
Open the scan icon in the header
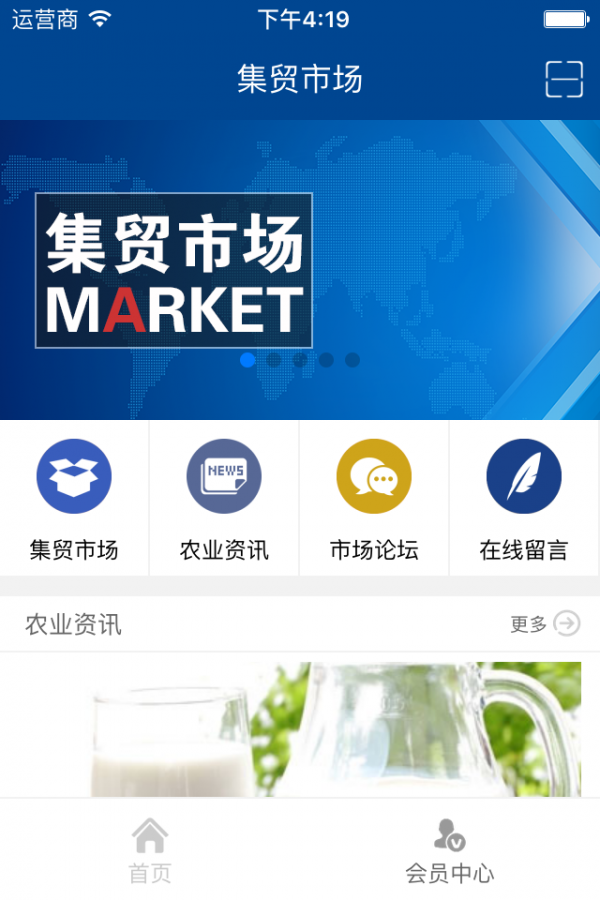tap(564, 79)
